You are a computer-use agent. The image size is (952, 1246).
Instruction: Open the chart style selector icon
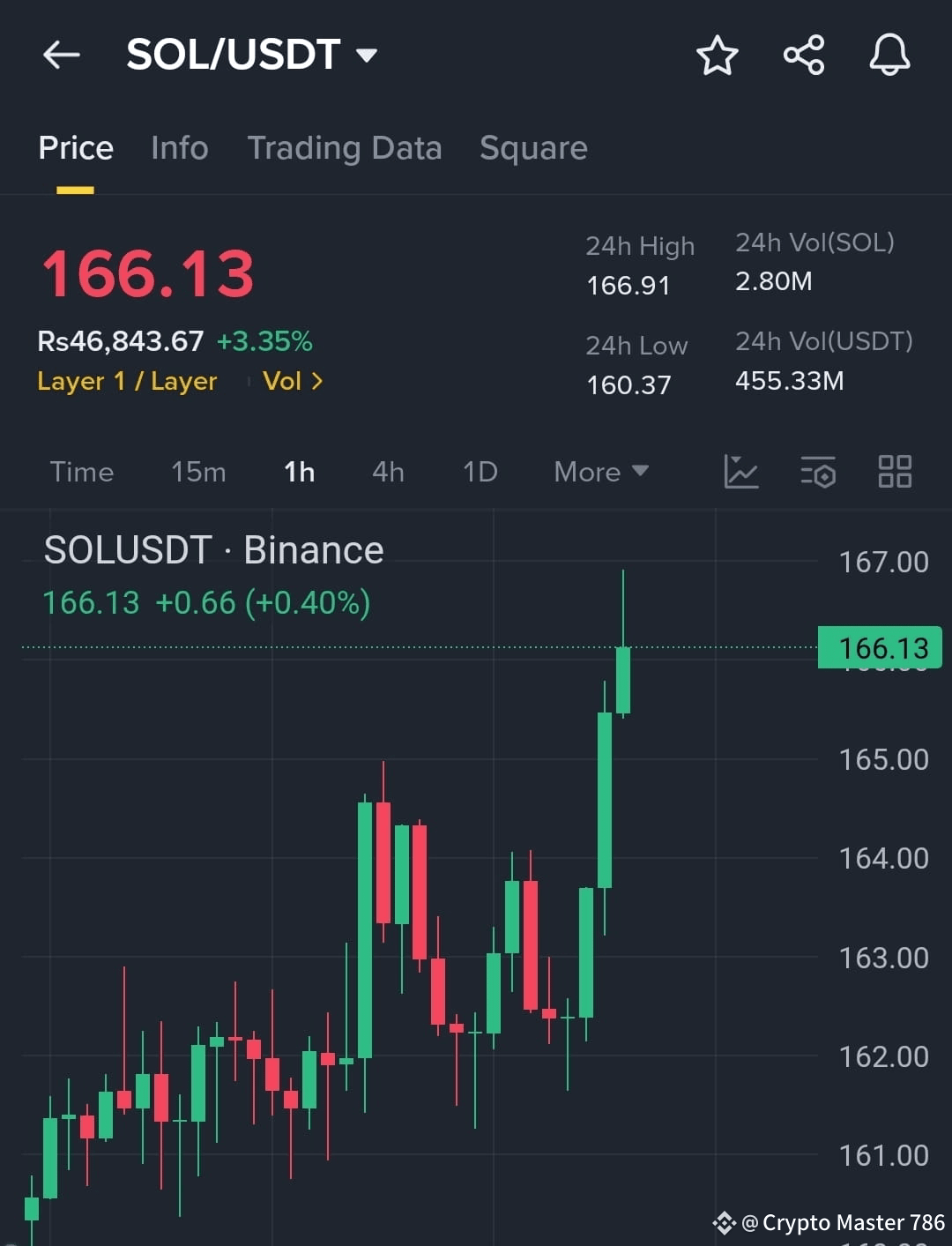(x=741, y=473)
